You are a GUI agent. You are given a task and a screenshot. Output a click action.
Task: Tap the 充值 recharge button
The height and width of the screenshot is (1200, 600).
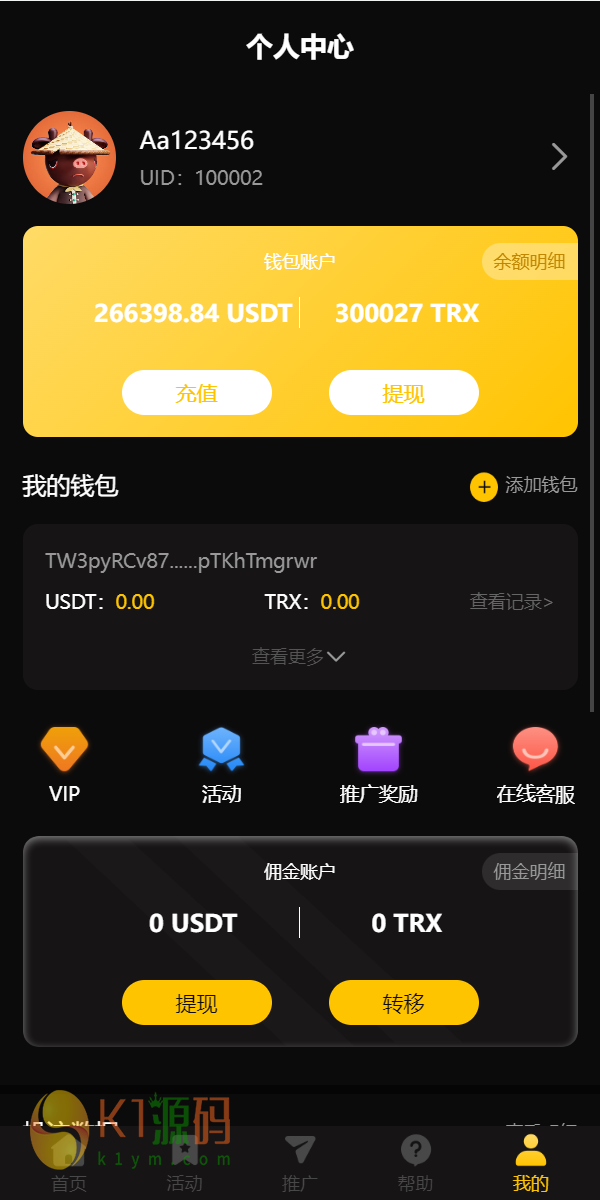[197, 393]
